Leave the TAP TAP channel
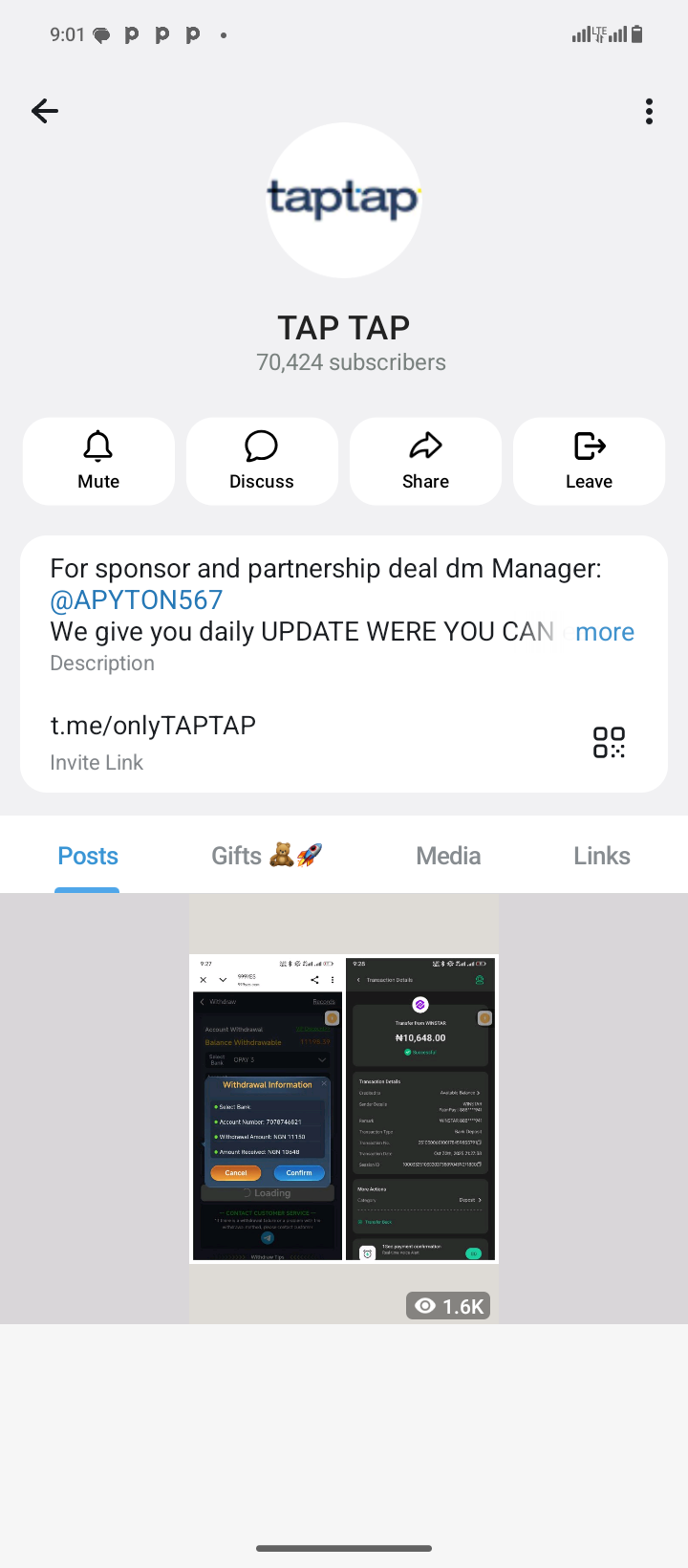The width and height of the screenshot is (688, 1568). 589,461
